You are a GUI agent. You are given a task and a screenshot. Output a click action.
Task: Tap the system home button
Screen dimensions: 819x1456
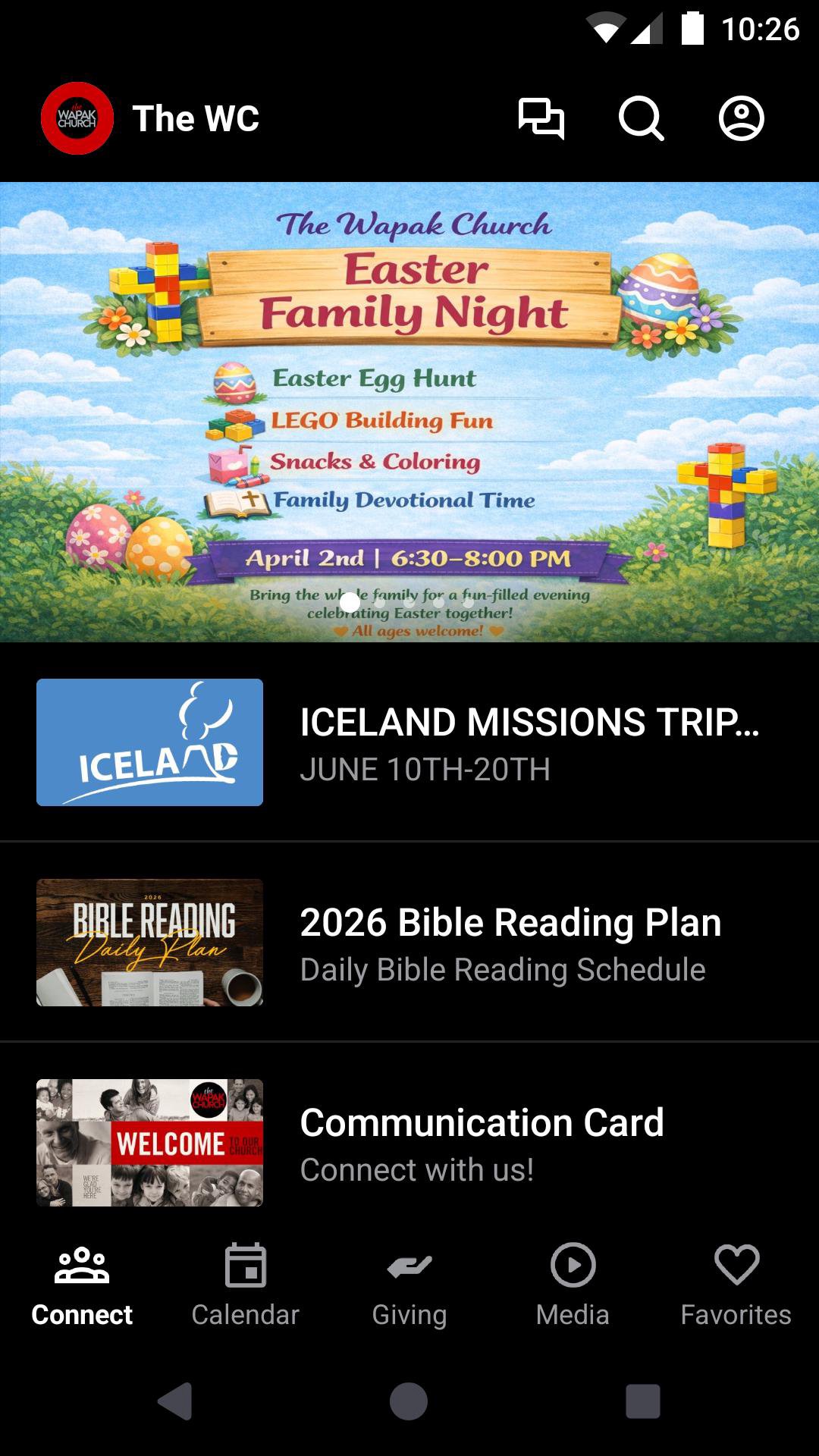[409, 1401]
